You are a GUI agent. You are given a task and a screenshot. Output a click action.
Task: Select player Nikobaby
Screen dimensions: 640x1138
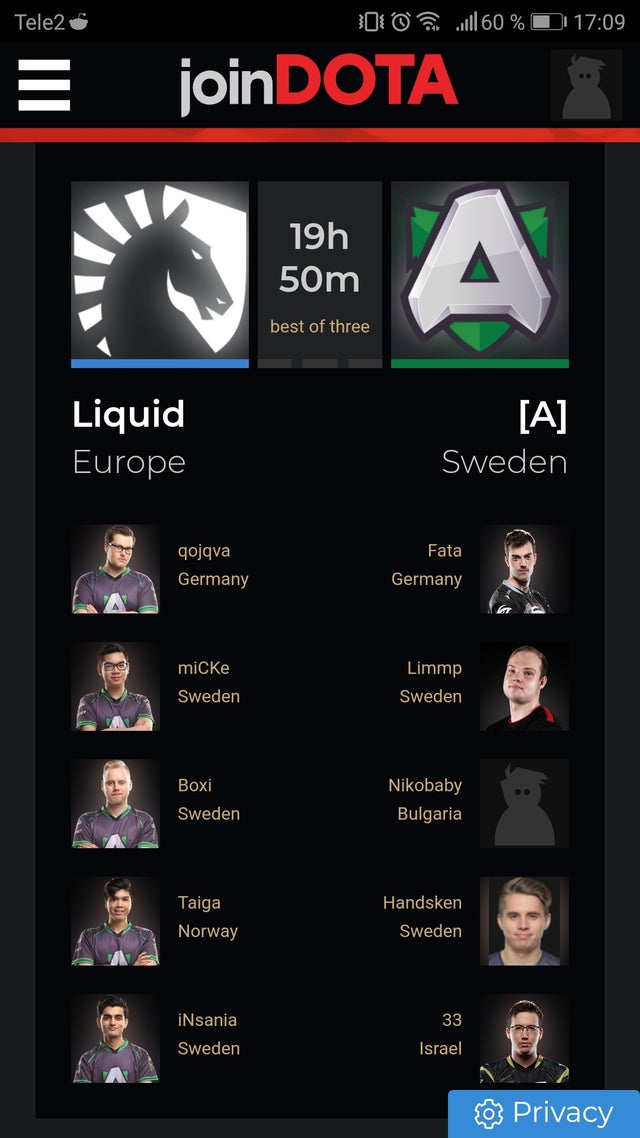coord(524,803)
